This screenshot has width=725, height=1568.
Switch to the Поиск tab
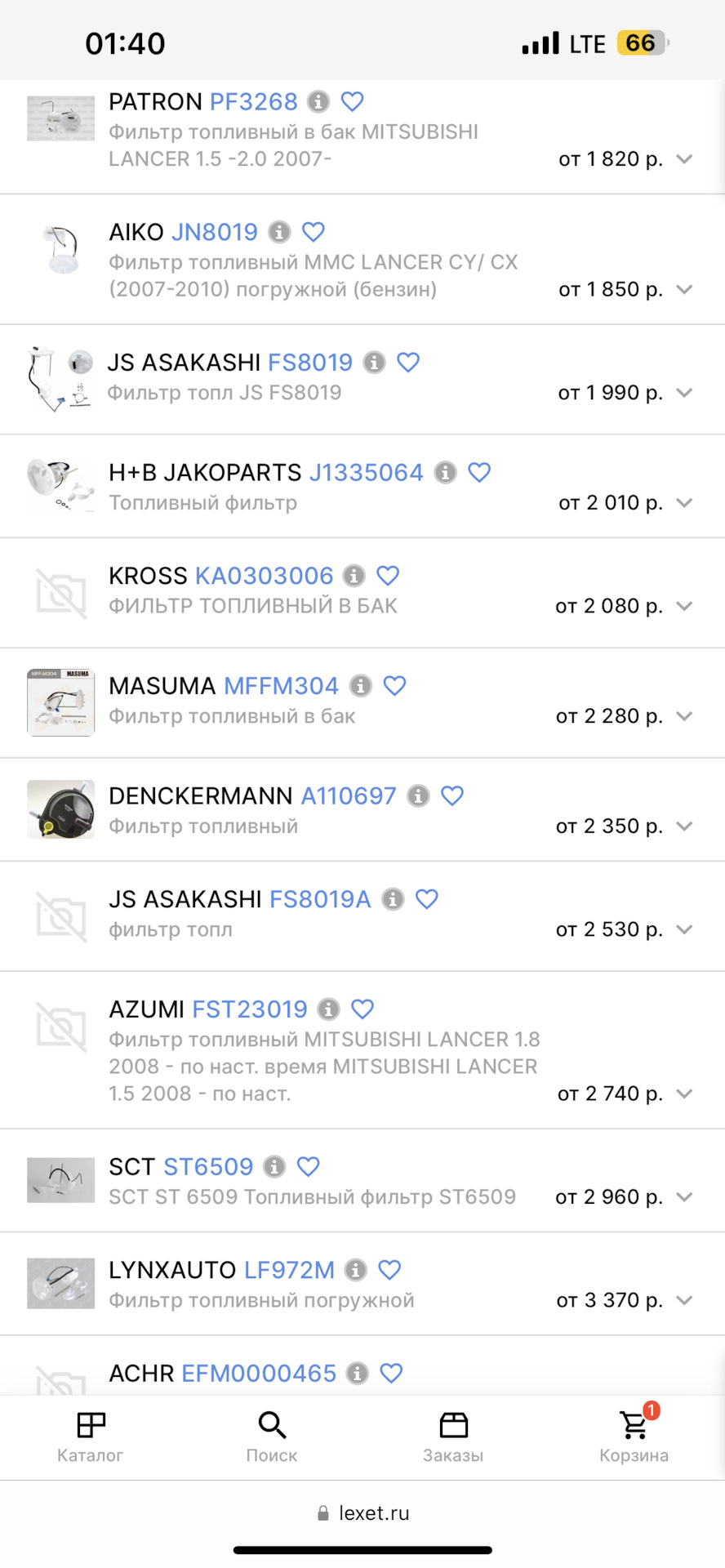pos(272,1437)
